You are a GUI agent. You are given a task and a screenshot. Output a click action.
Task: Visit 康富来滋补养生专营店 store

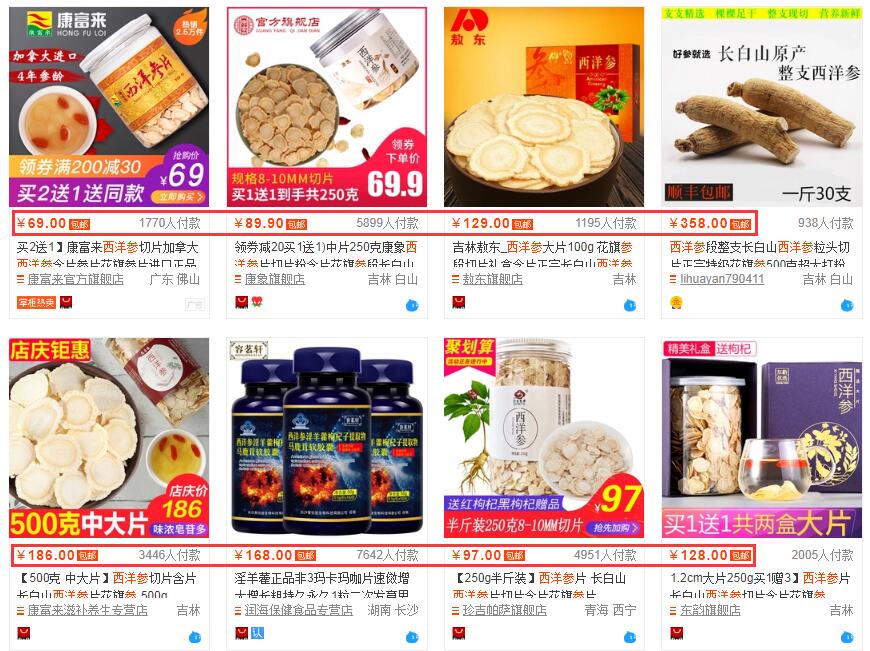(x=88, y=610)
